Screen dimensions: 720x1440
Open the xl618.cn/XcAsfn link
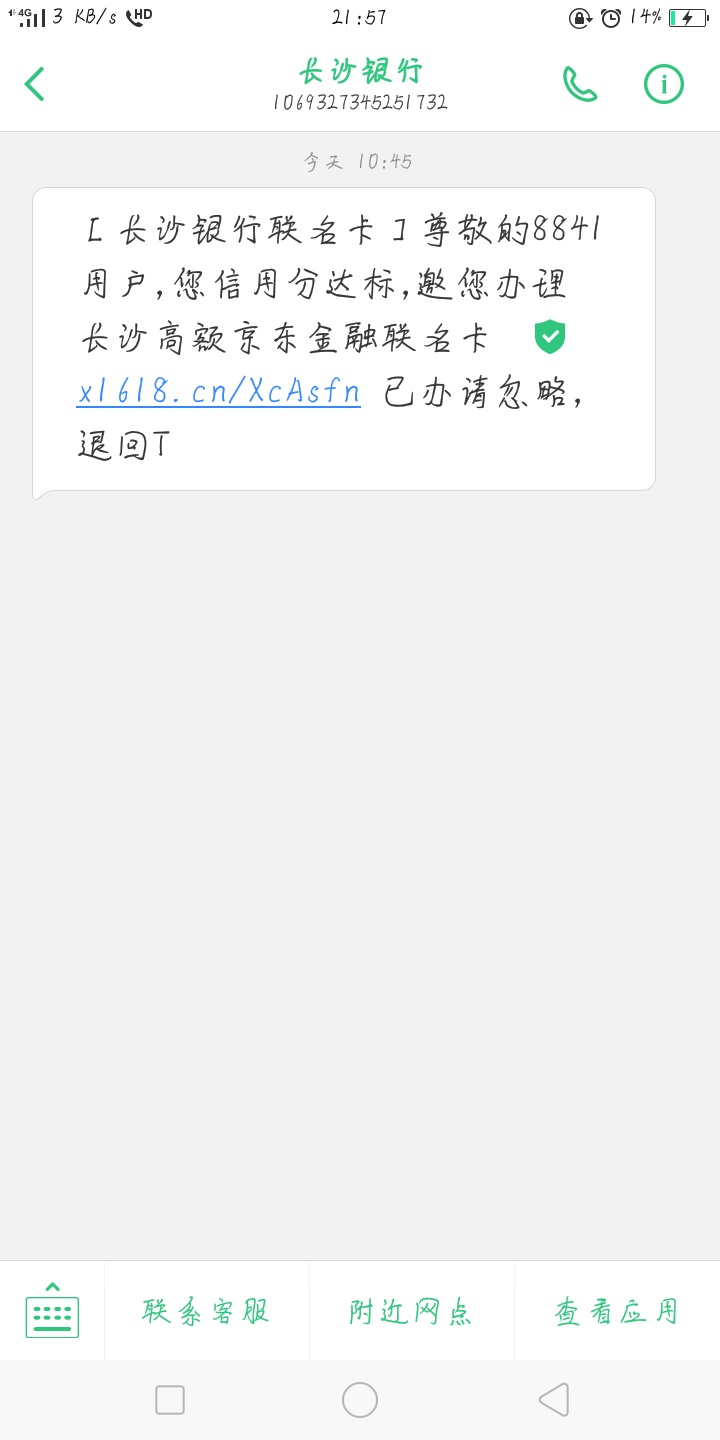point(218,391)
